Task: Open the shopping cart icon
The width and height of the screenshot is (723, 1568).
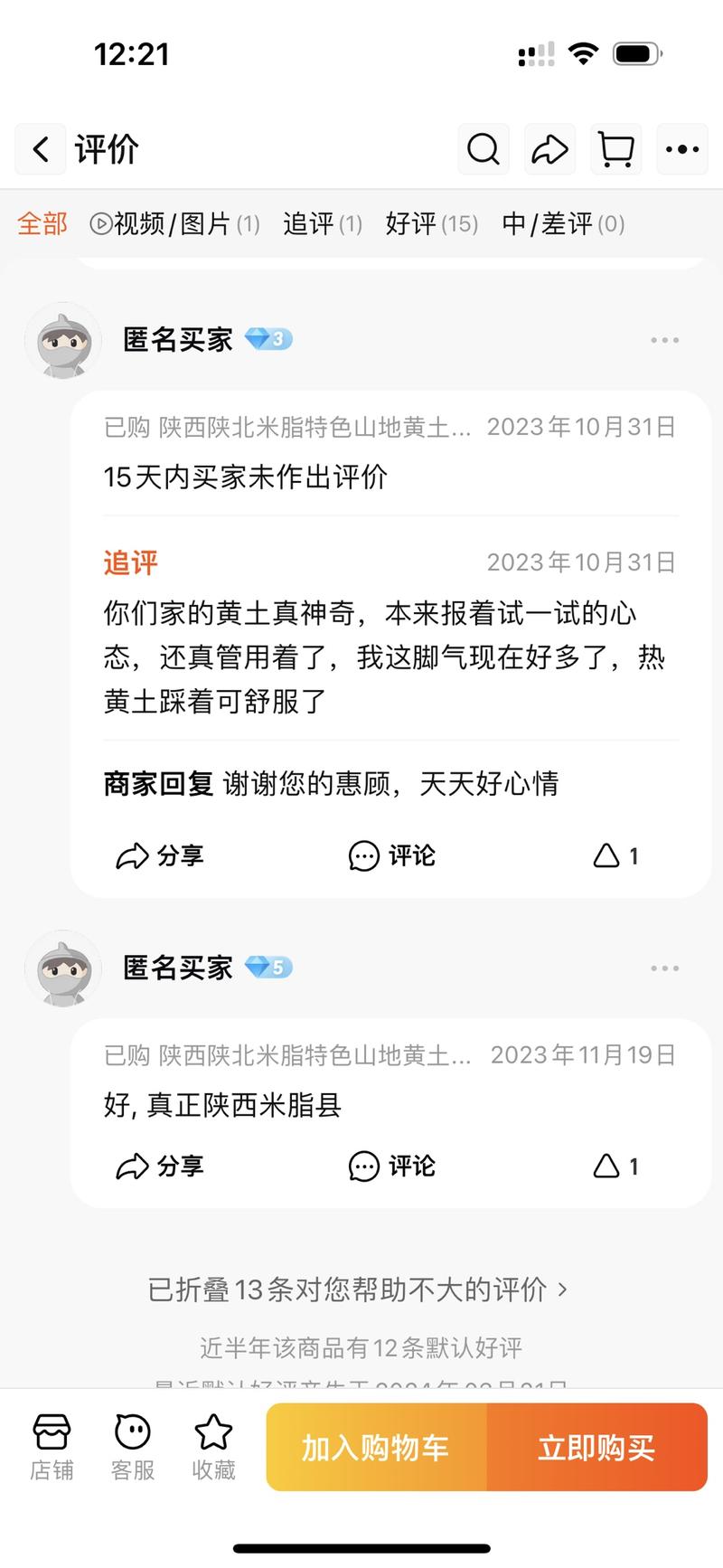Action: (615, 149)
